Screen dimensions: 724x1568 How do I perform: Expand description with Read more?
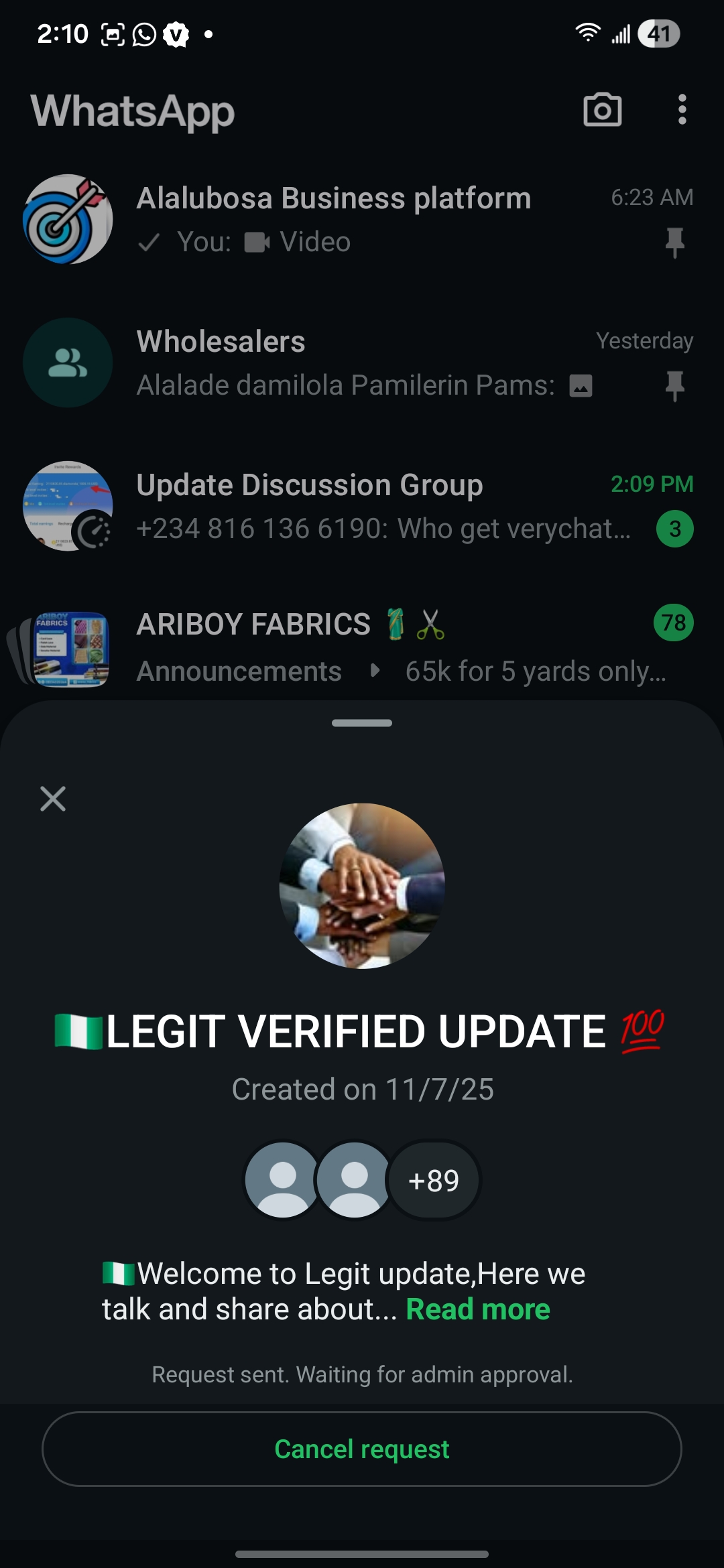[477, 1309]
